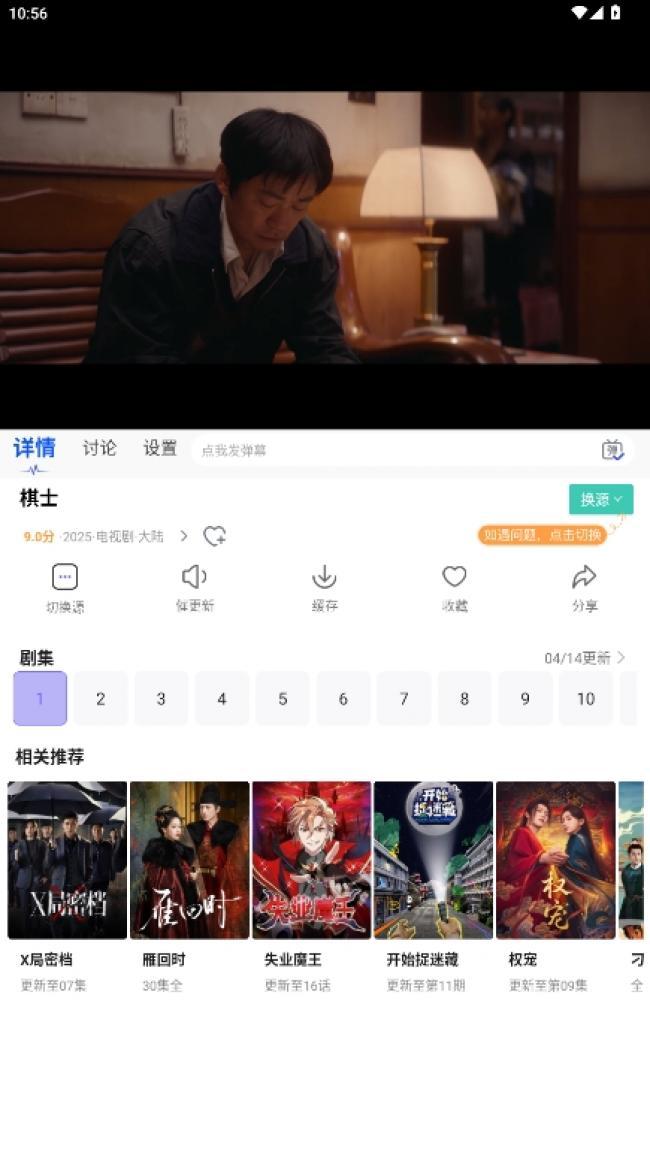Switch to the 讨论 tab
Viewport: 650px width, 1155px height.
(x=99, y=448)
